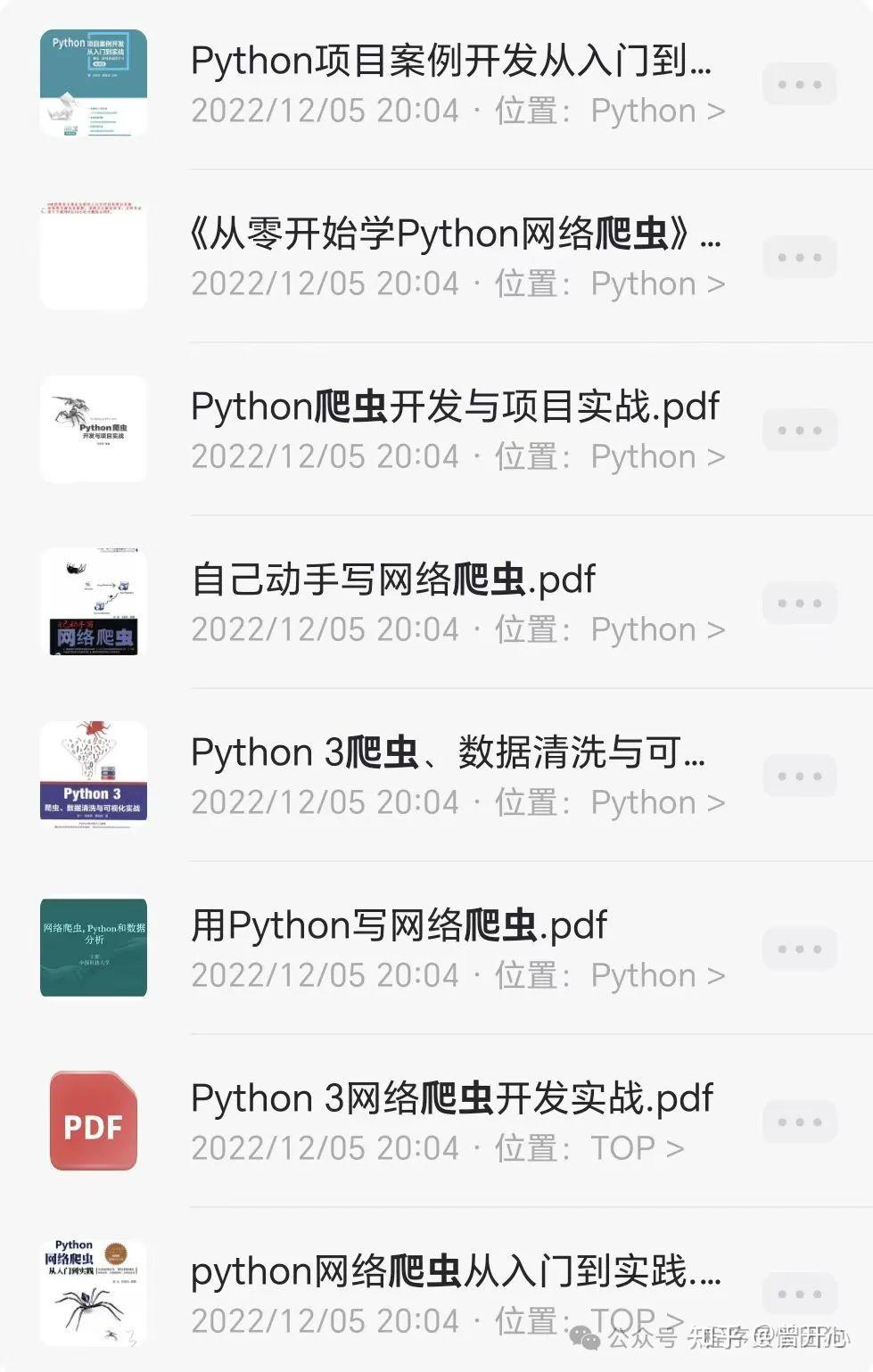Viewport: 873px width, 1372px height.
Task: Open 《从零开始学Python网络爬虫》 file
Action: point(455,234)
